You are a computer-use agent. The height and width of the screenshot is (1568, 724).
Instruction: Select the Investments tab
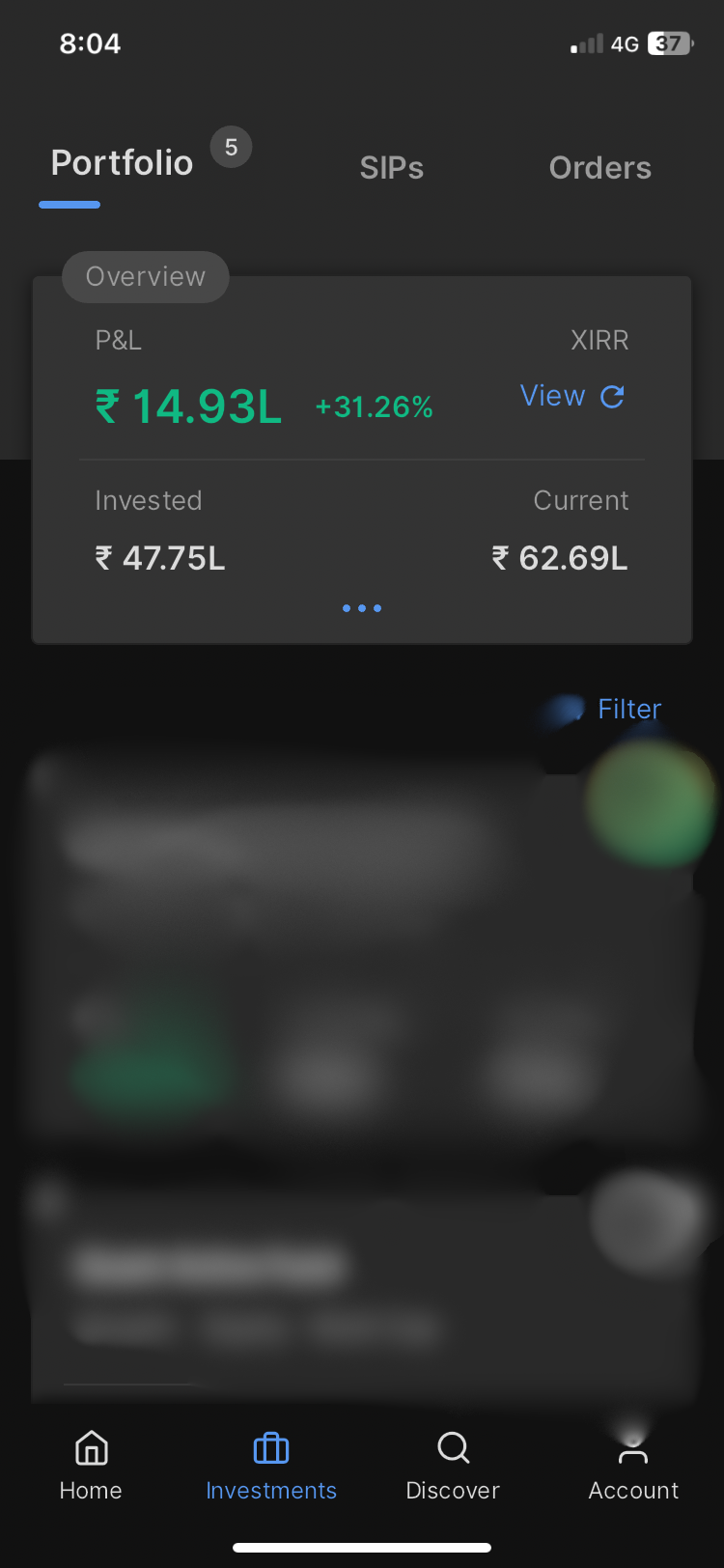(x=271, y=1466)
